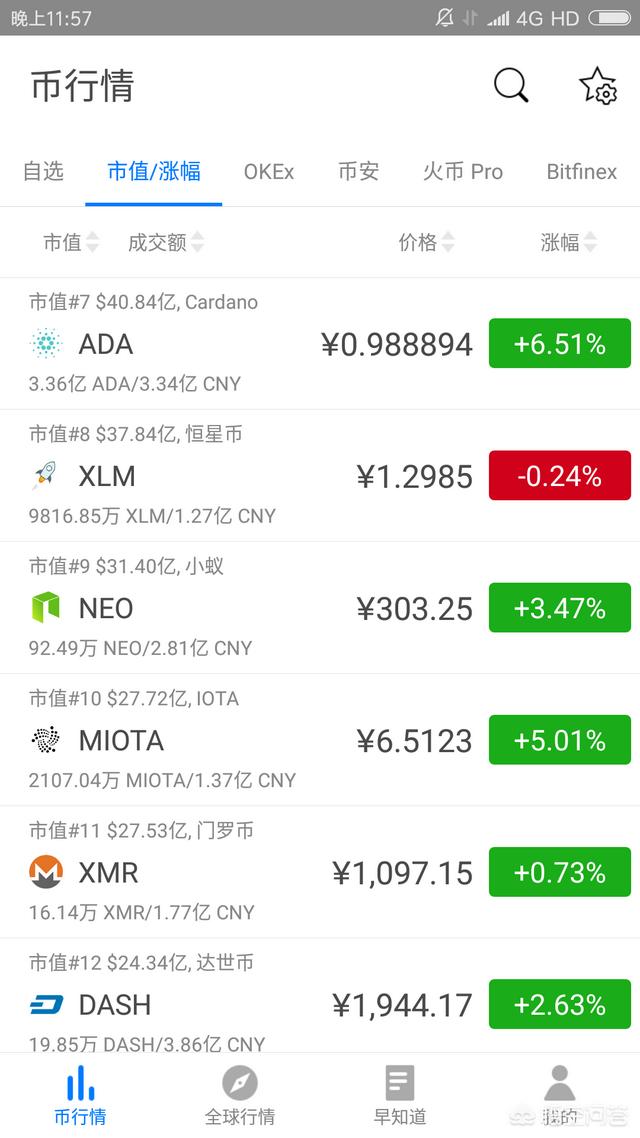
Task: Go to the 全球行情 tab
Action: click(x=240, y=1096)
